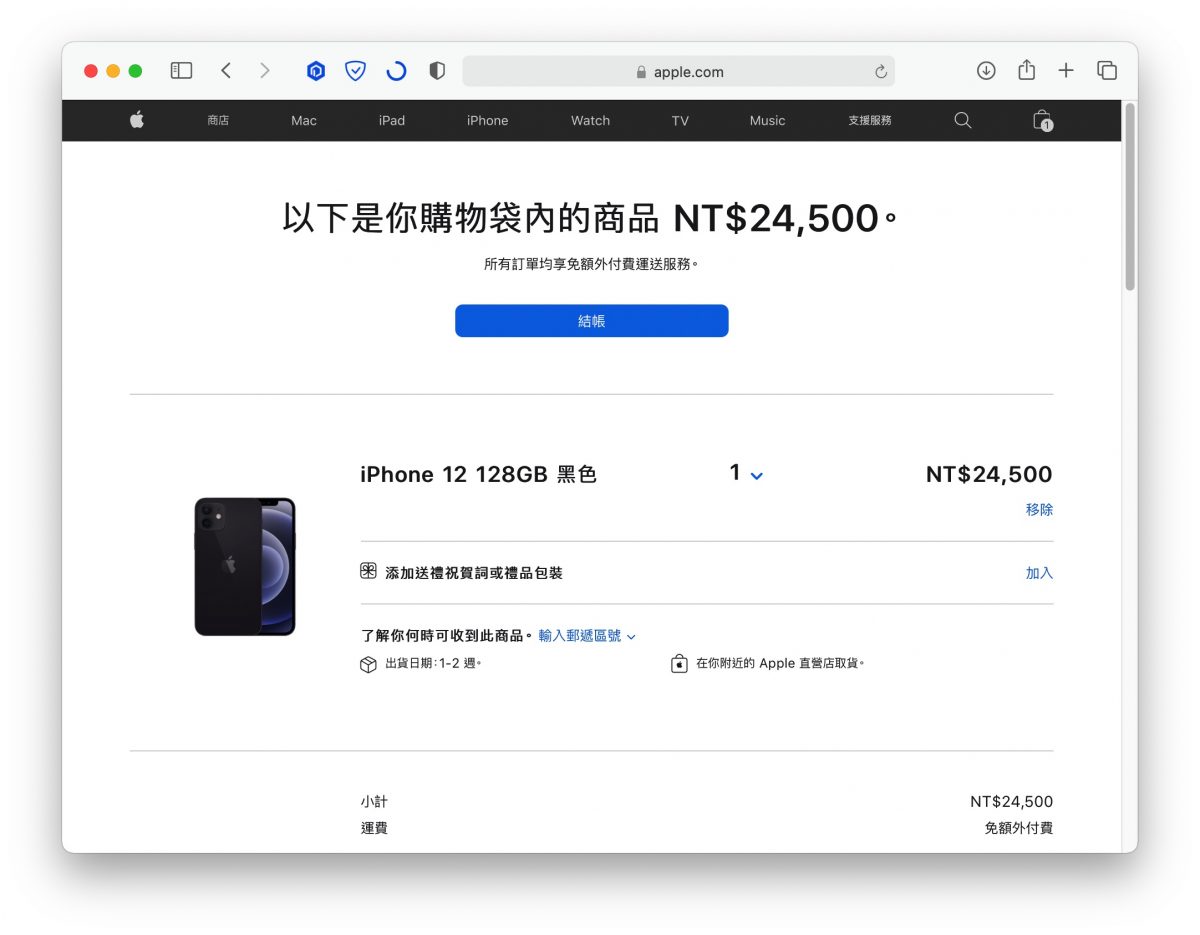Share this page from the toolbar
1200x935 pixels.
pos(1026,70)
